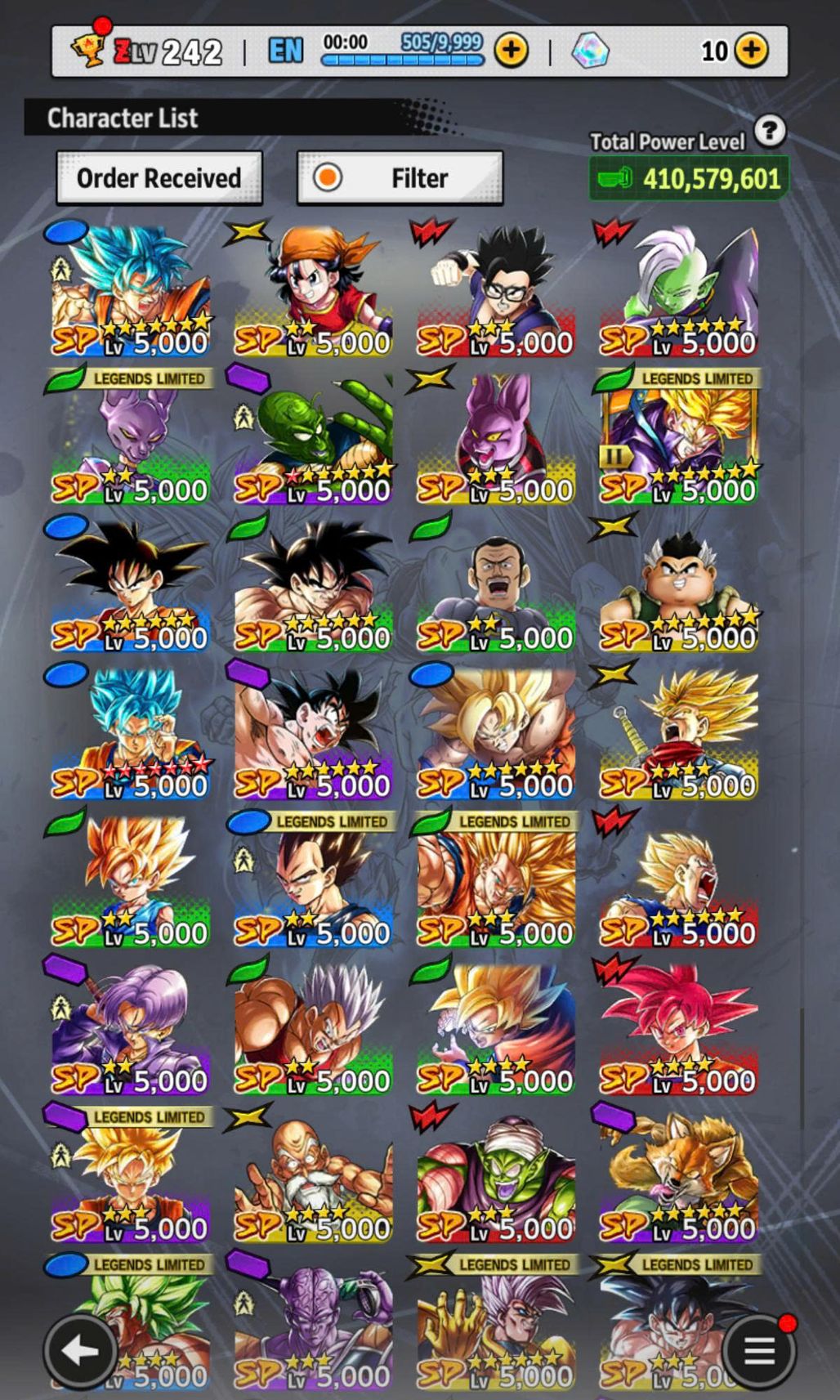This screenshot has height=1400, width=840.
Task: Tap the Order Received sort button
Action: 159,178
